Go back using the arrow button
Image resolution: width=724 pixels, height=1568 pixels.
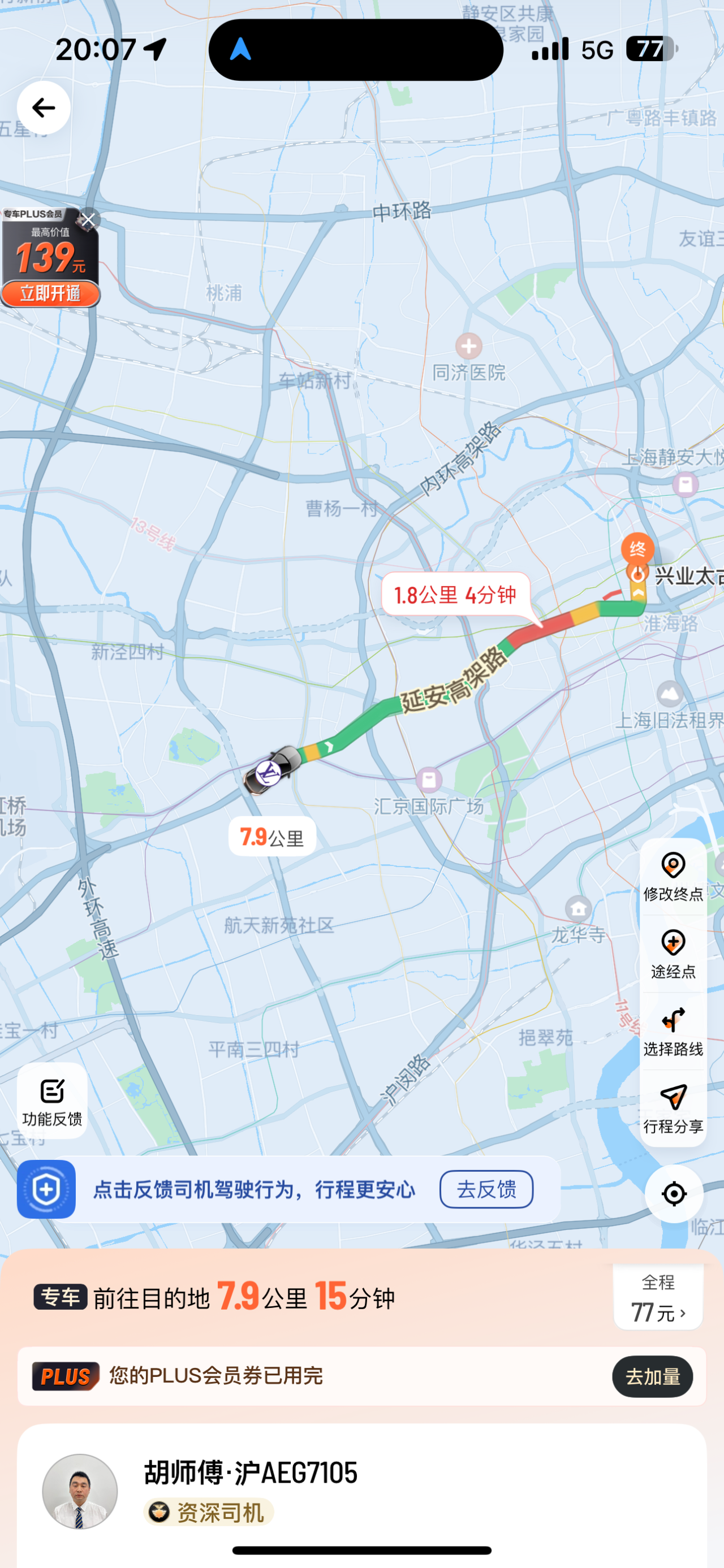43,108
